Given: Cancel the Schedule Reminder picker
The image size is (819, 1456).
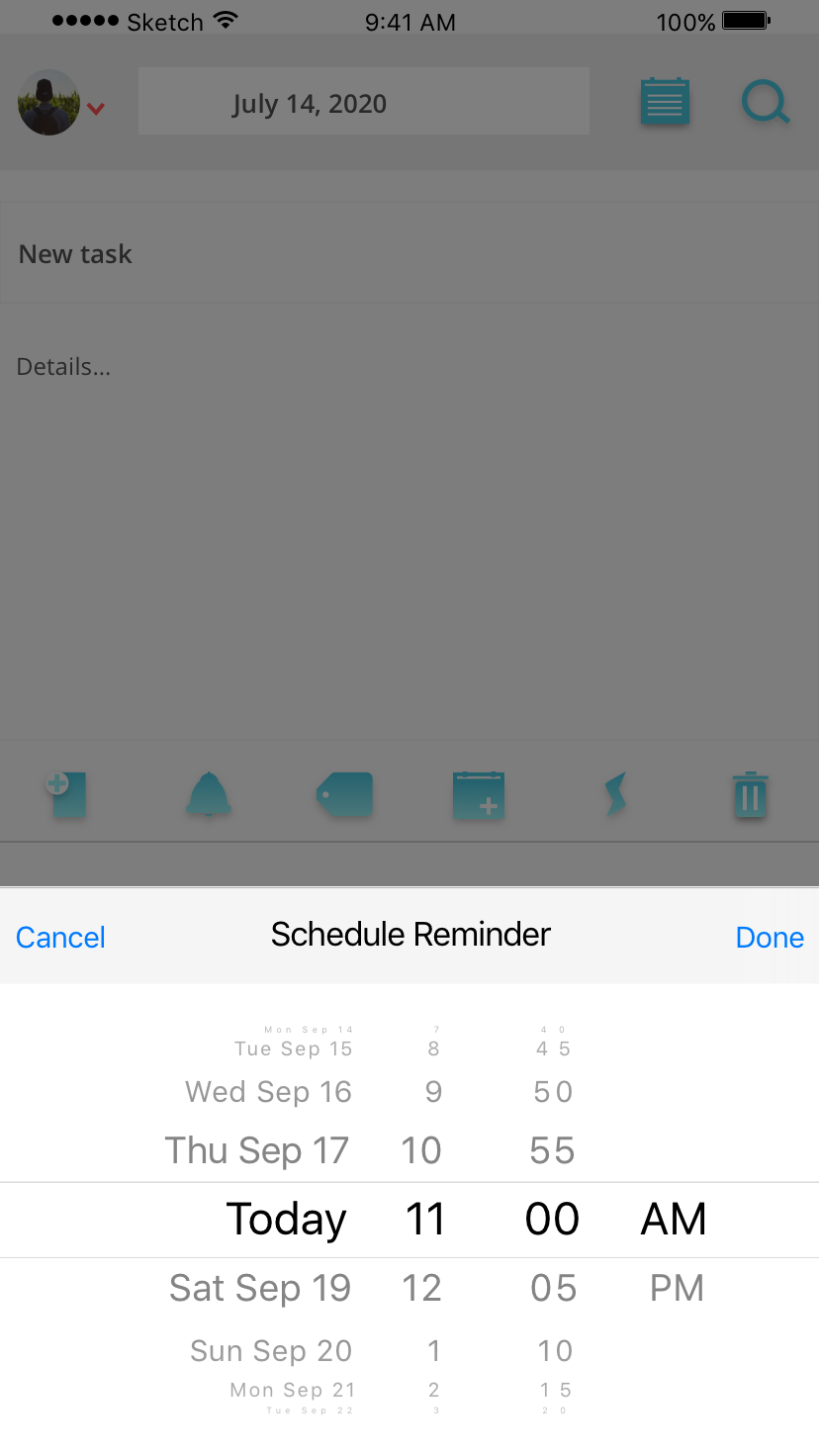Looking at the screenshot, I should pyautogui.click(x=60, y=937).
